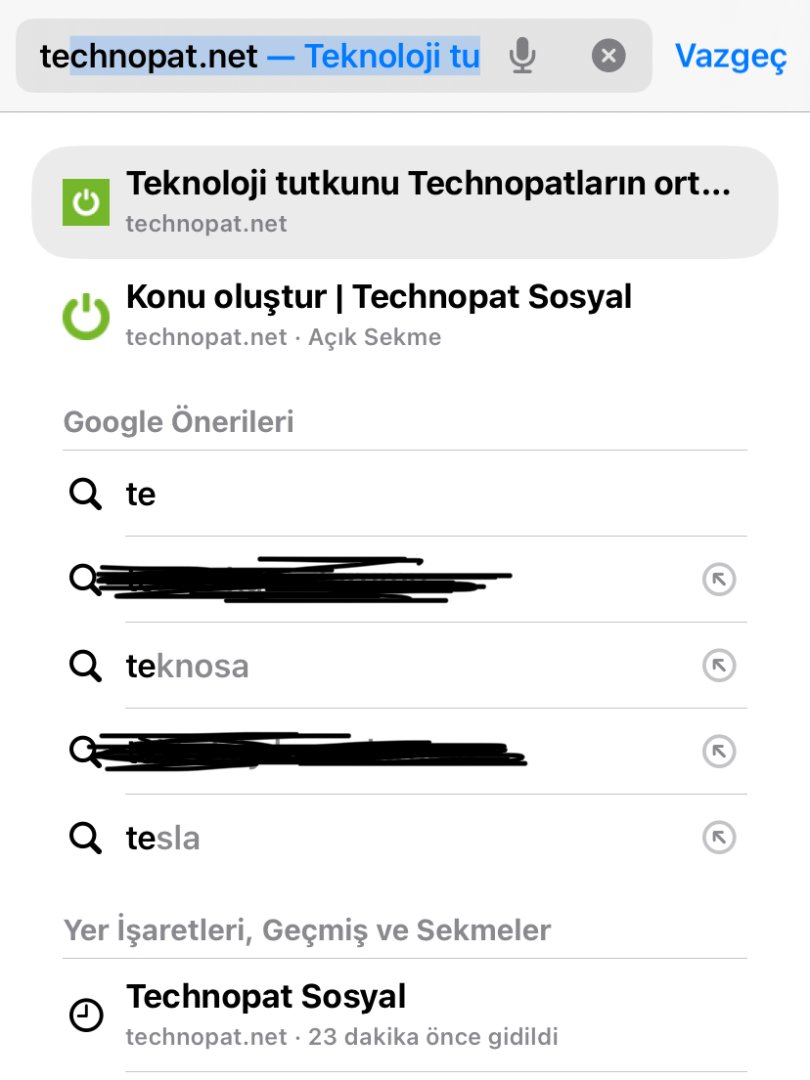Search Google for "te"

click(140, 494)
